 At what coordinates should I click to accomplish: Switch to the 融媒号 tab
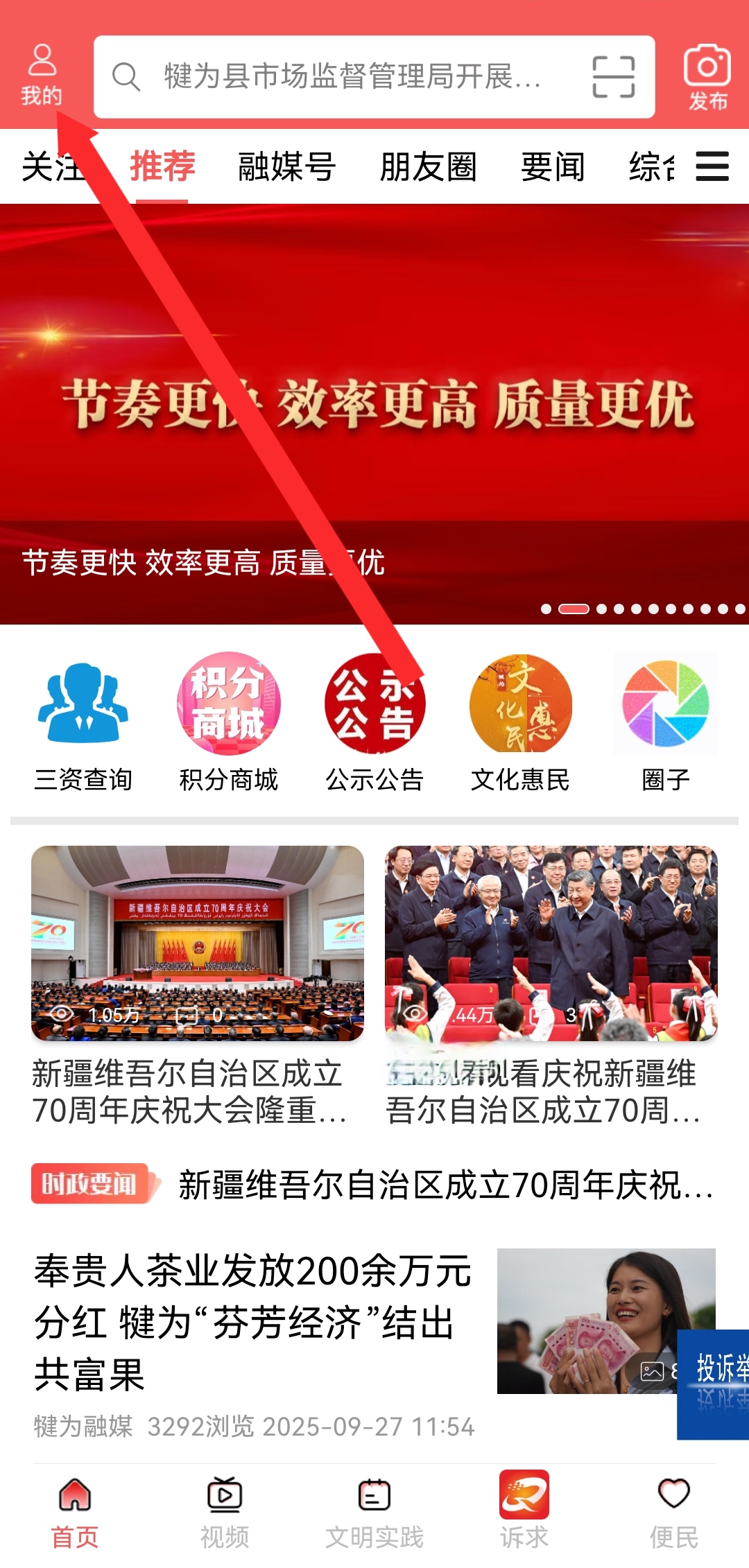pos(286,167)
